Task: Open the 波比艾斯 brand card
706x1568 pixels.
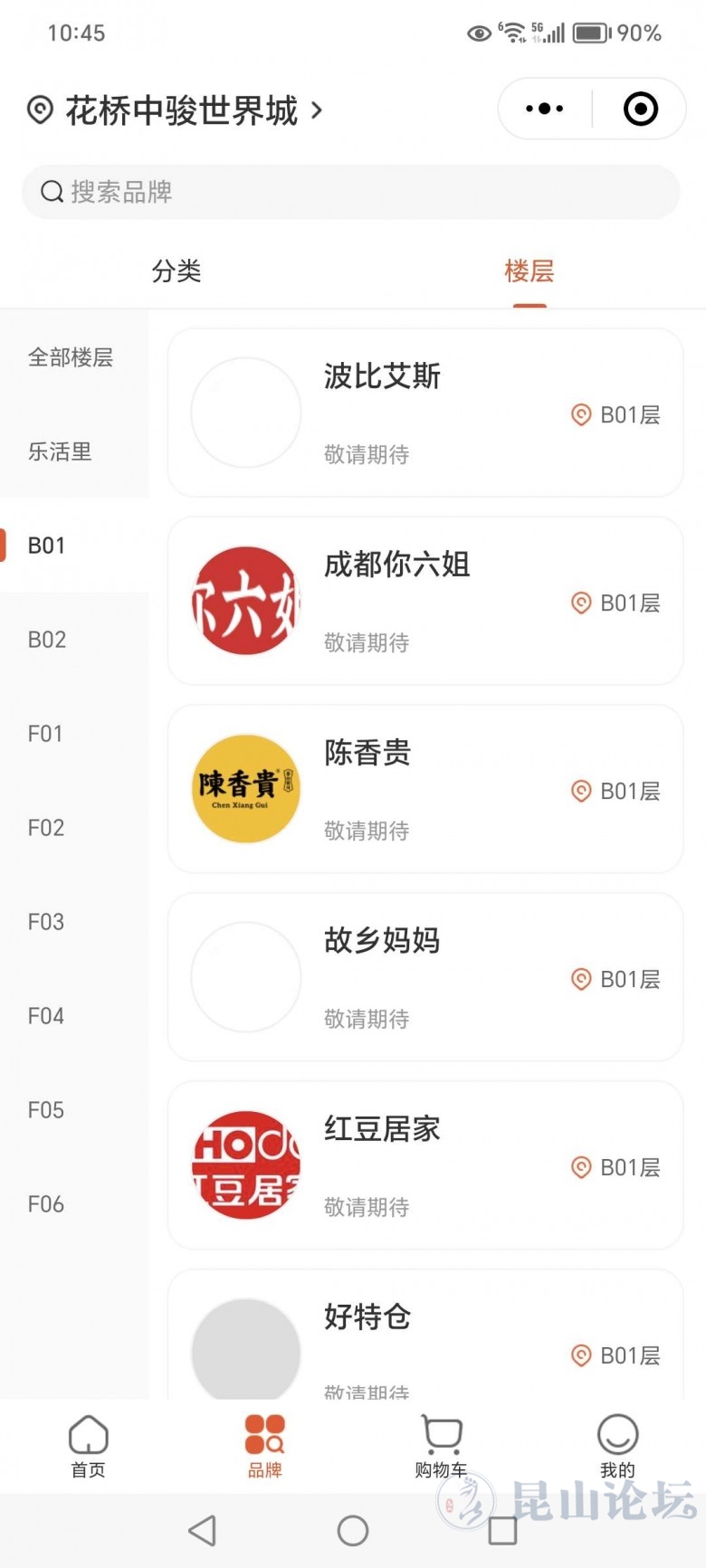Action: pos(425,413)
